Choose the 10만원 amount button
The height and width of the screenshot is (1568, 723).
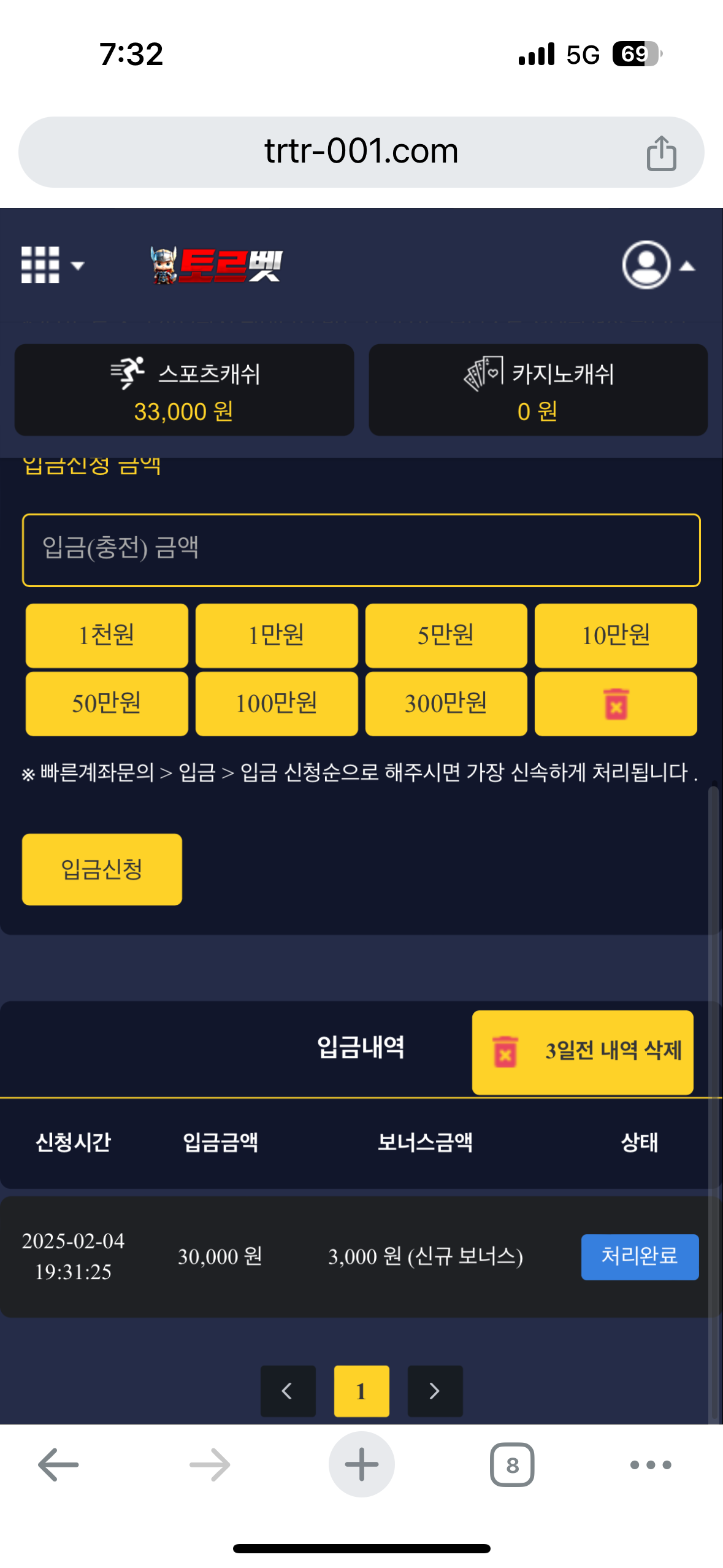pyautogui.click(x=616, y=636)
